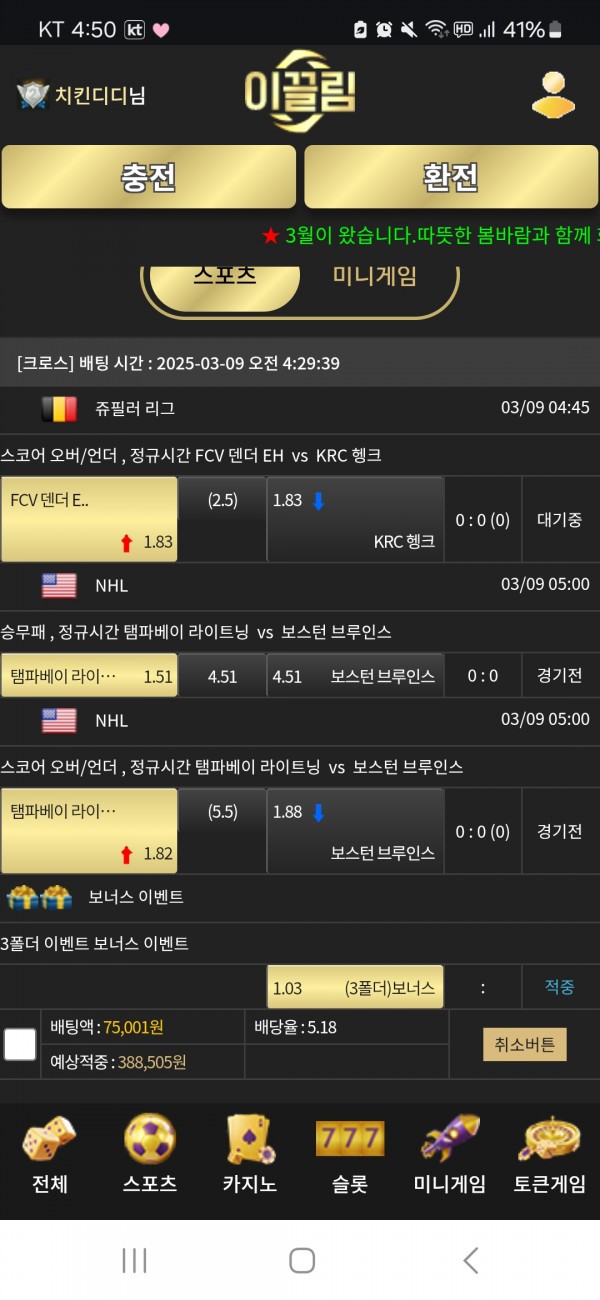Tick the checkbox beside 배팅액
Image resolution: width=600 pixels, height=1300 pixels.
20,1045
